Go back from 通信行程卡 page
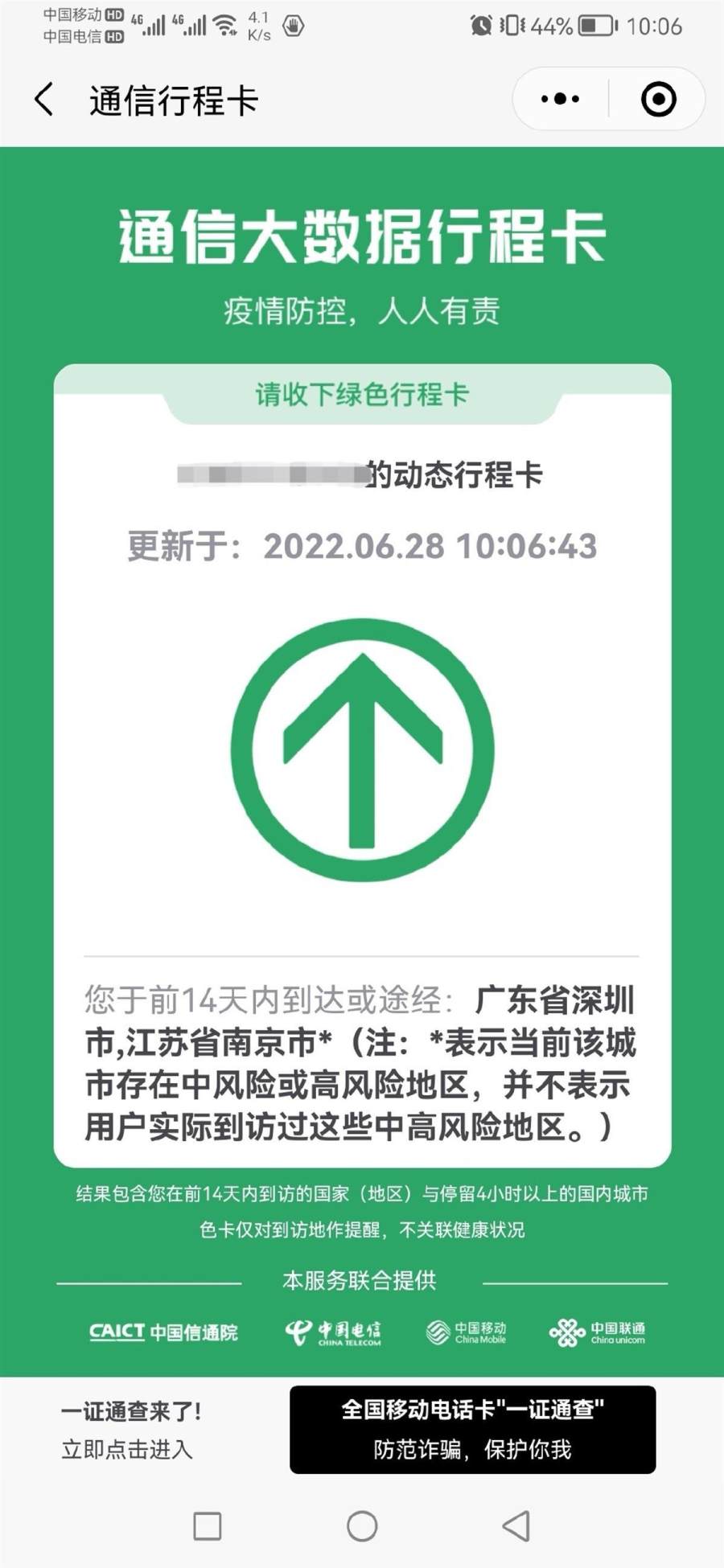Image resolution: width=724 pixels, height=1568 pixels. [45, 100]
